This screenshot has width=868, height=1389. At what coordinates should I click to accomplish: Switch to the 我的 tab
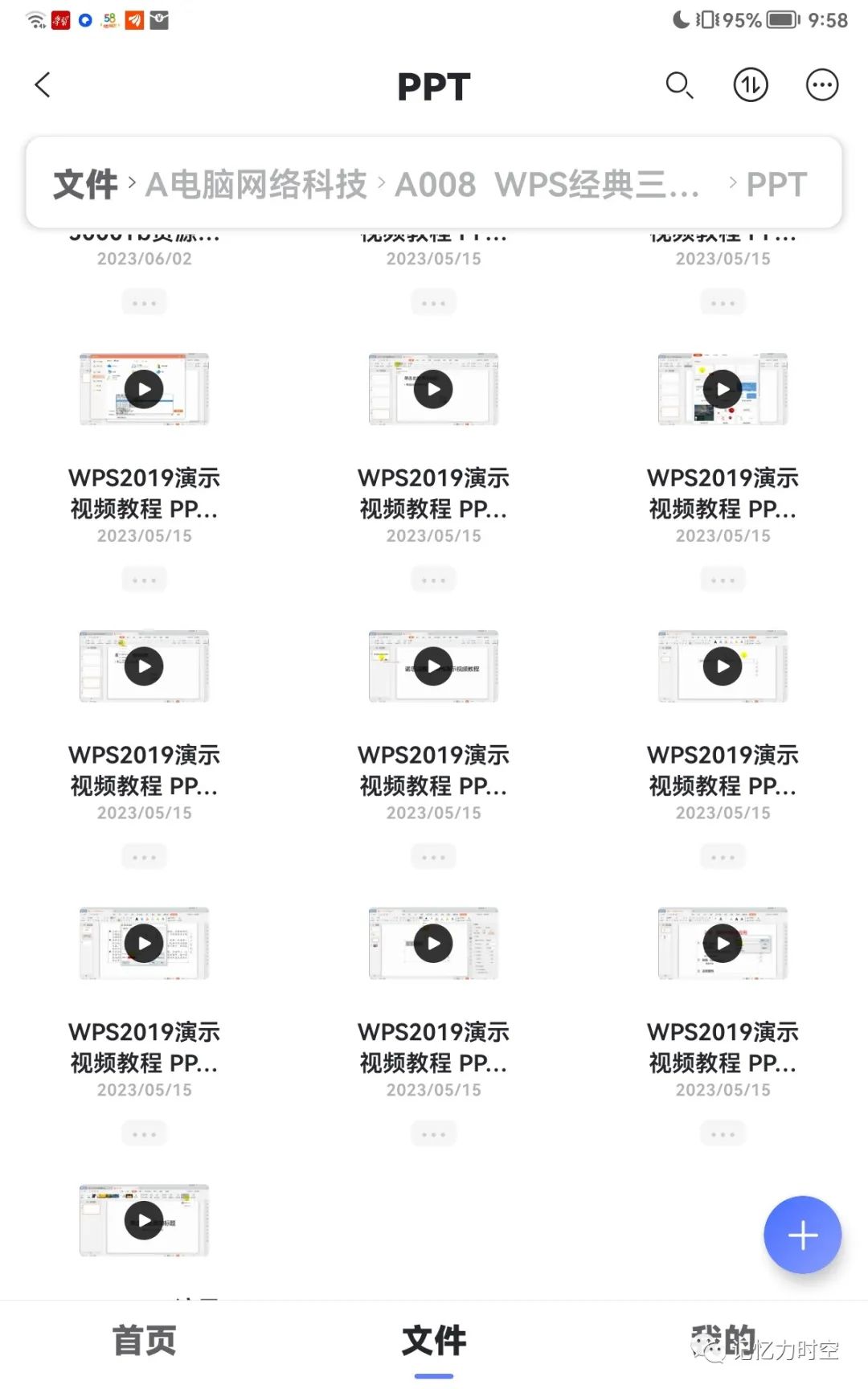pyautogui.click(x=722, y=1341)
